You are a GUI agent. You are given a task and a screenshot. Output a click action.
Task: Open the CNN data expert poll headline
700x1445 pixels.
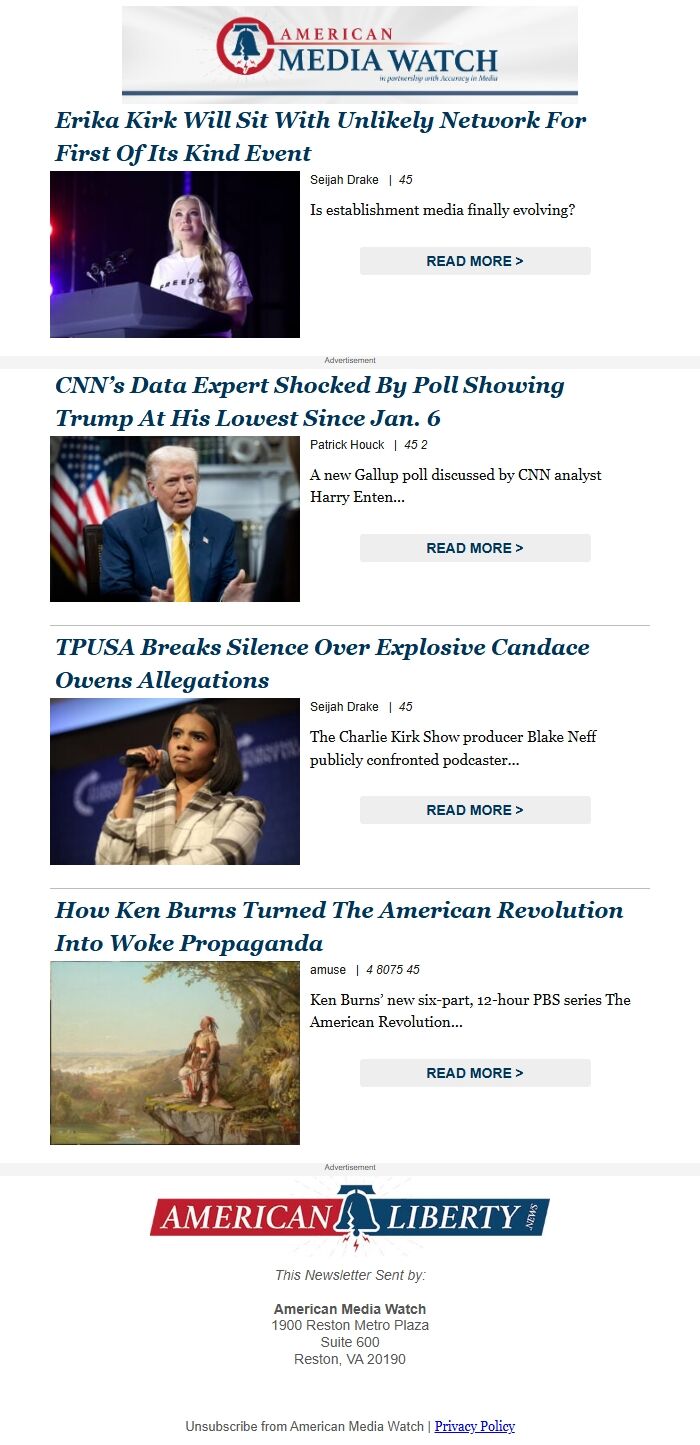pyautogui.click(x=310, y=401)
